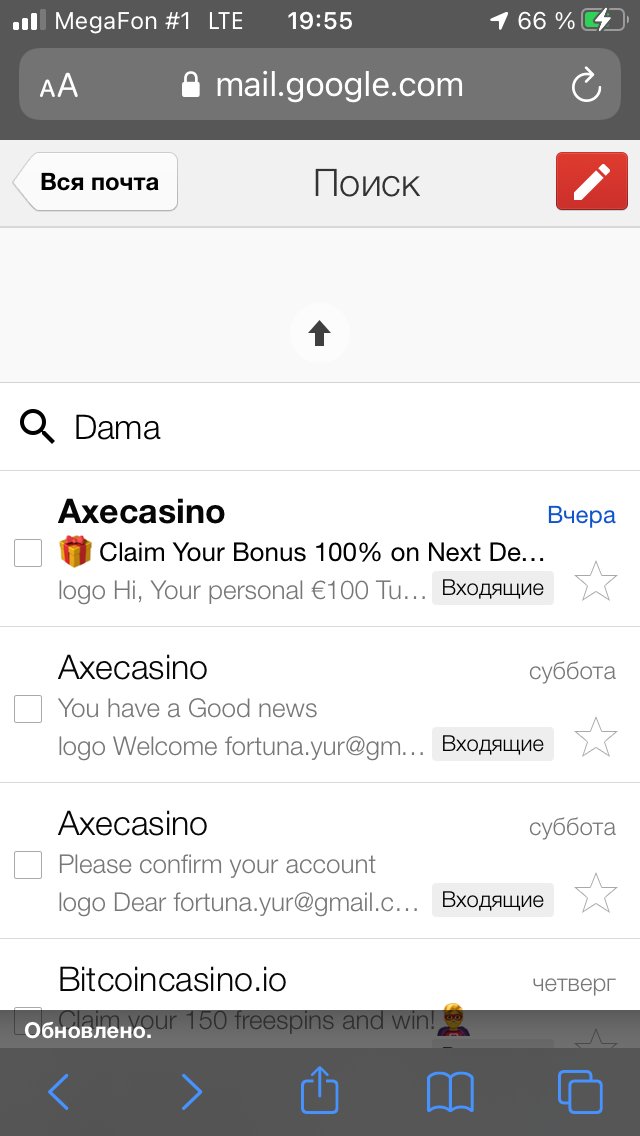Check the box for Good news email

pos(28,708)
